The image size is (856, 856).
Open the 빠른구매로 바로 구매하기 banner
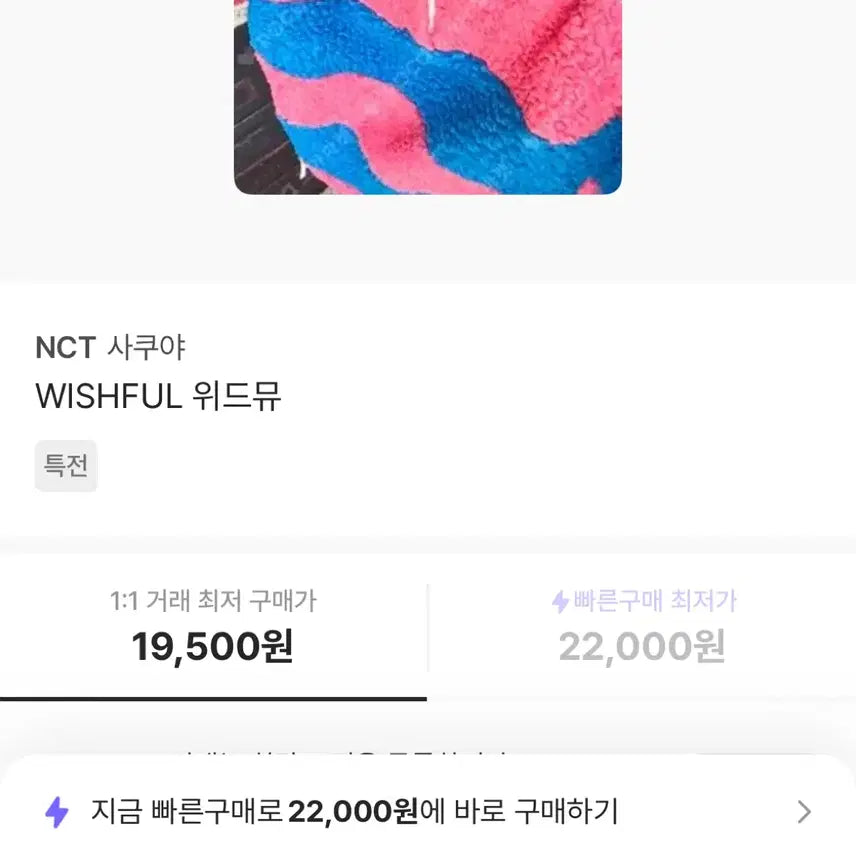pyautogui.click(x=428, y=811)
